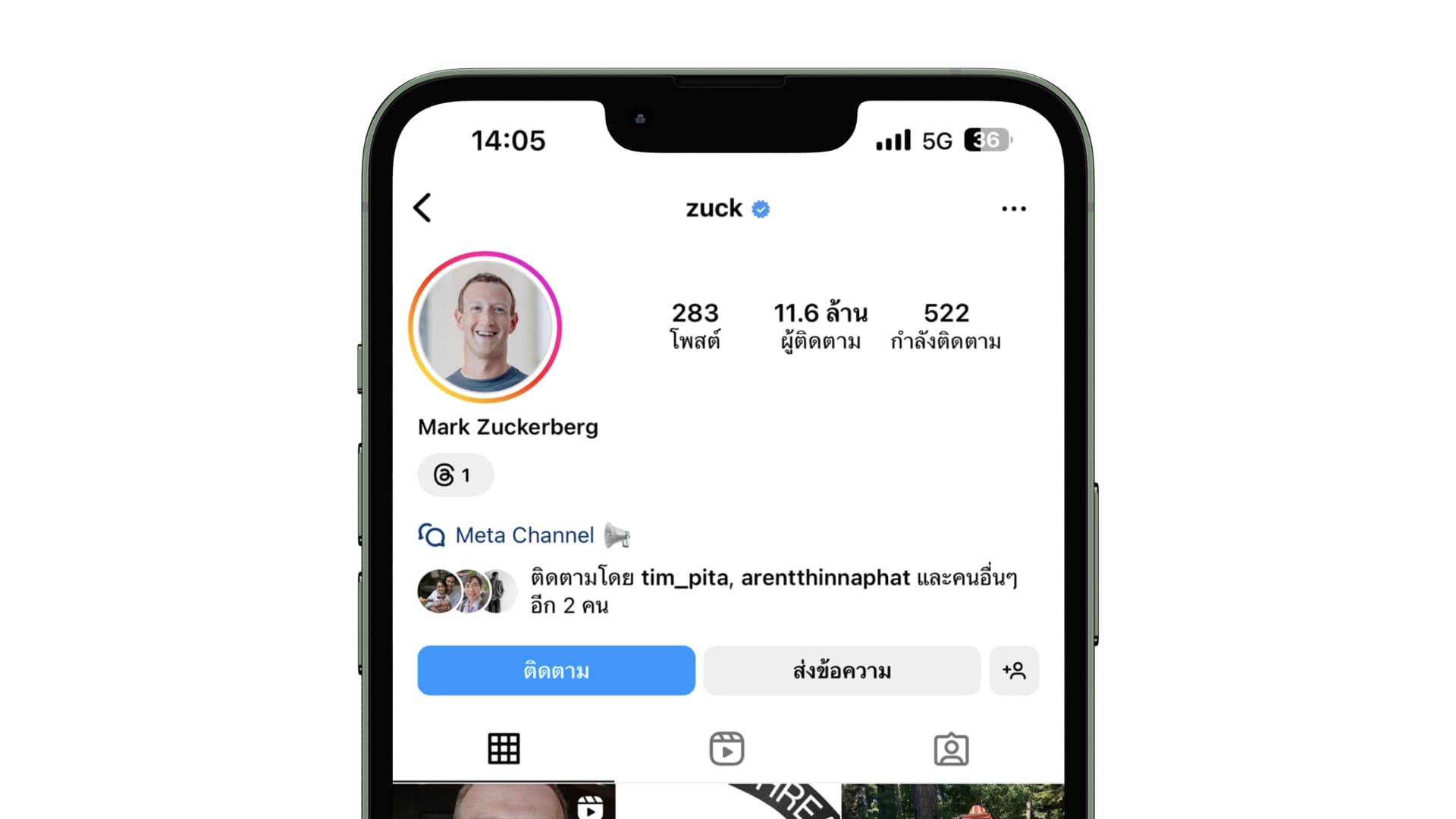Open the 522 following list
Image resolution: width=1456 pixels, height=819 pixels.
coord(946,326)
